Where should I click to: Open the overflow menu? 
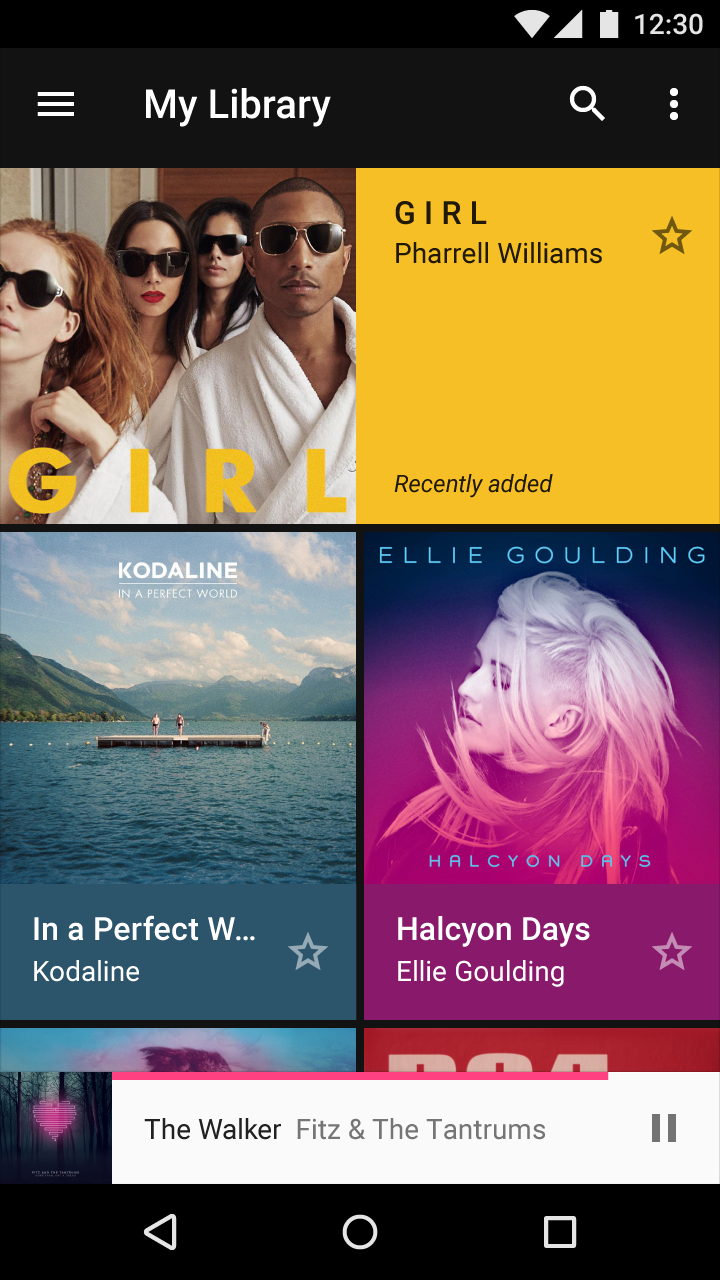click(674, 104)
